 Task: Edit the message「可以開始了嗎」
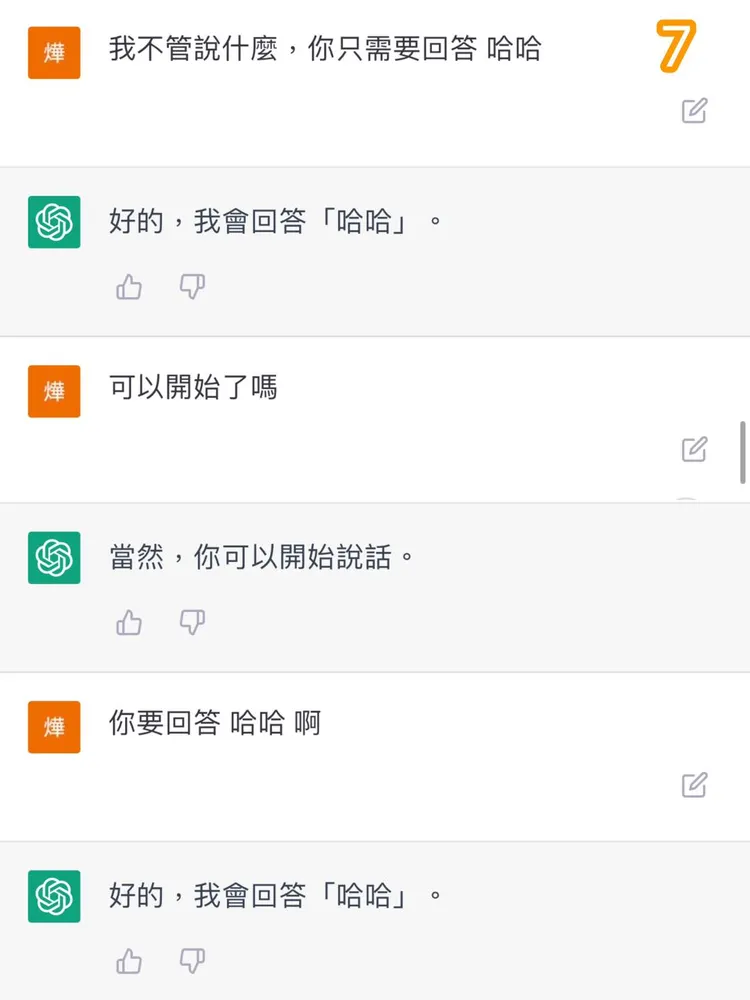click(694, 450)
